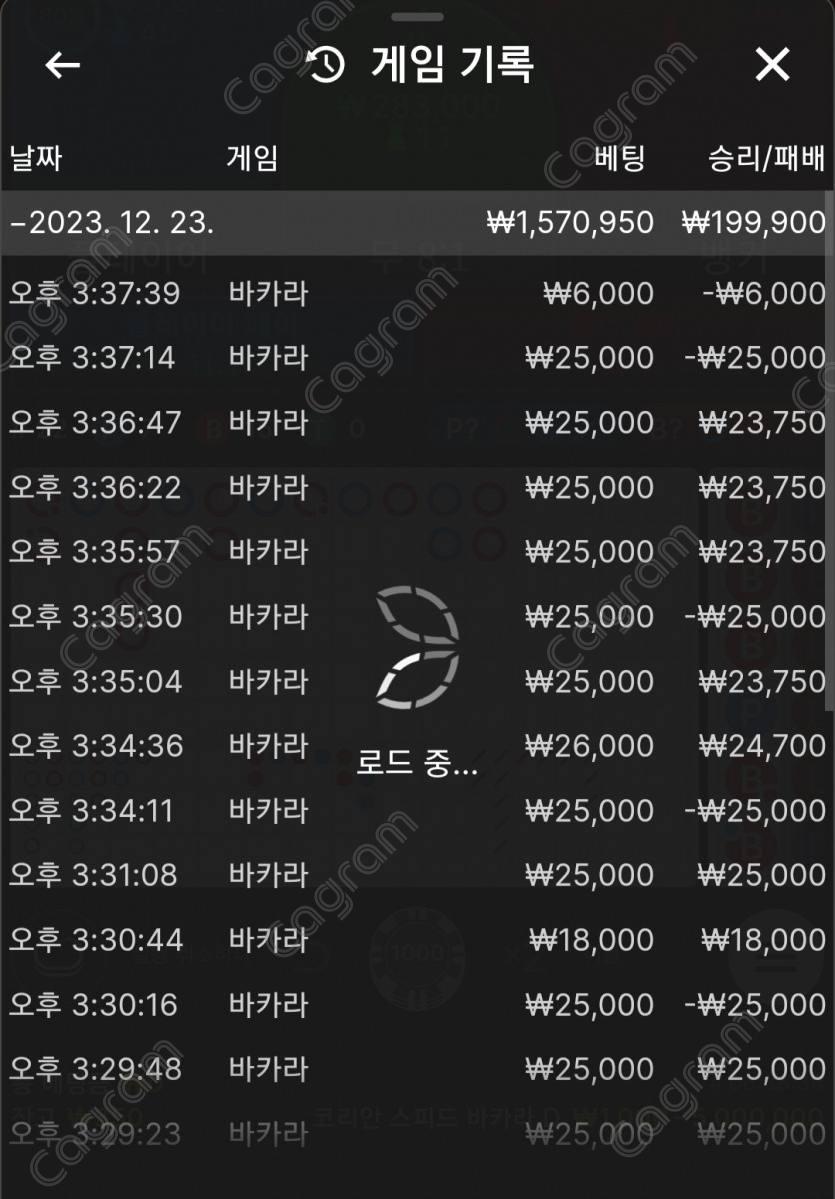Open the 오후 3:37:14 바카라 record
Viewport: 835px width, 1199px height.
[x=417, y=358]
